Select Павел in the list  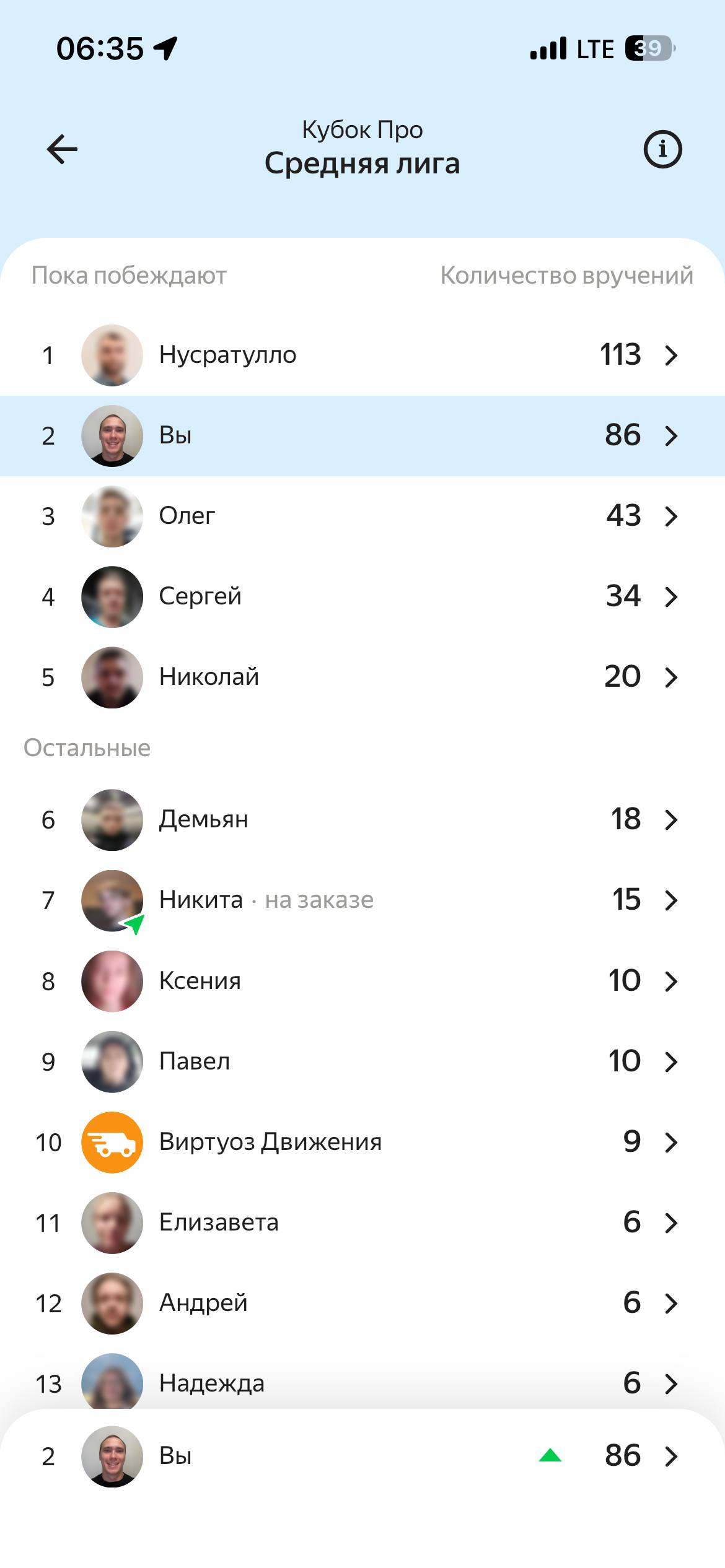click(x=362, y=1061)
